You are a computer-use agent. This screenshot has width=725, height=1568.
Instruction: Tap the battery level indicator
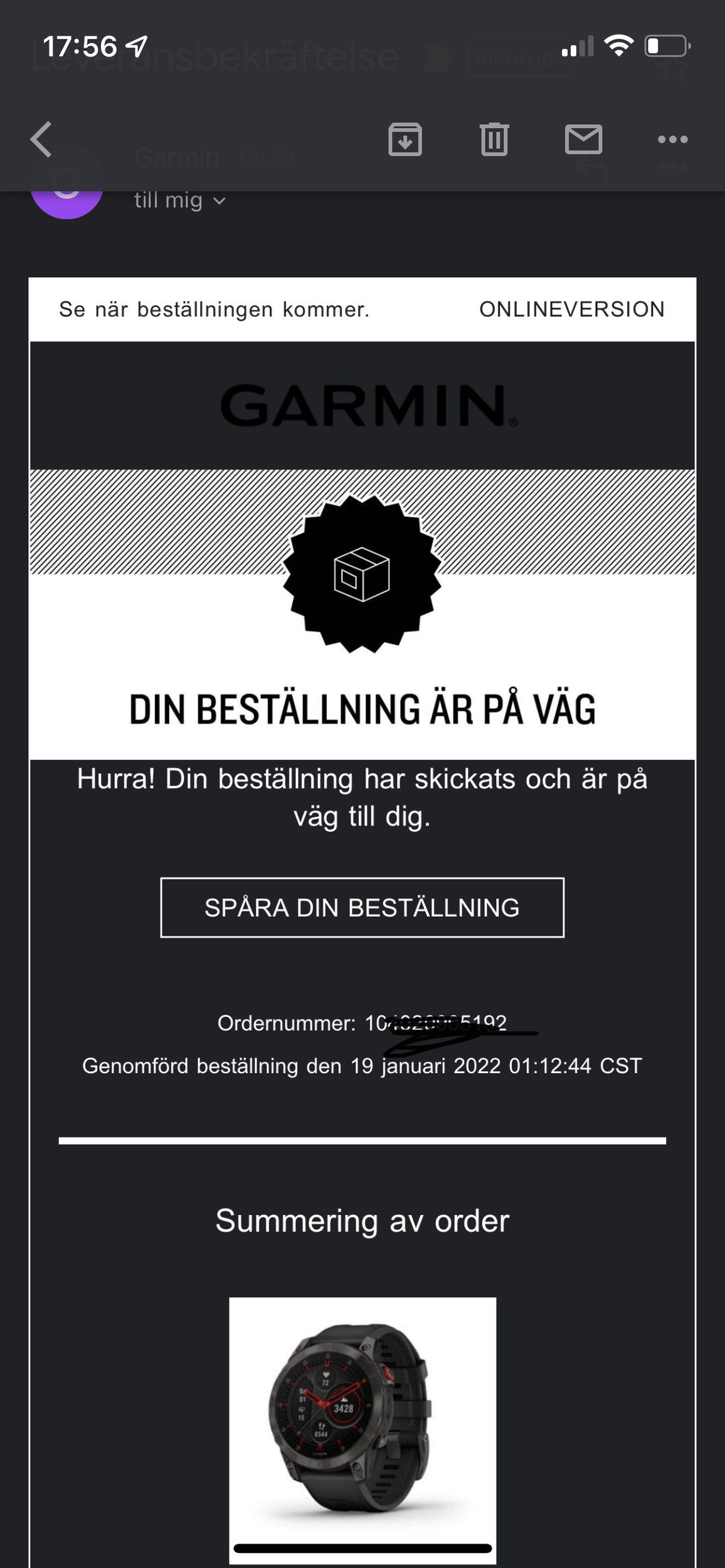(666, 44)
